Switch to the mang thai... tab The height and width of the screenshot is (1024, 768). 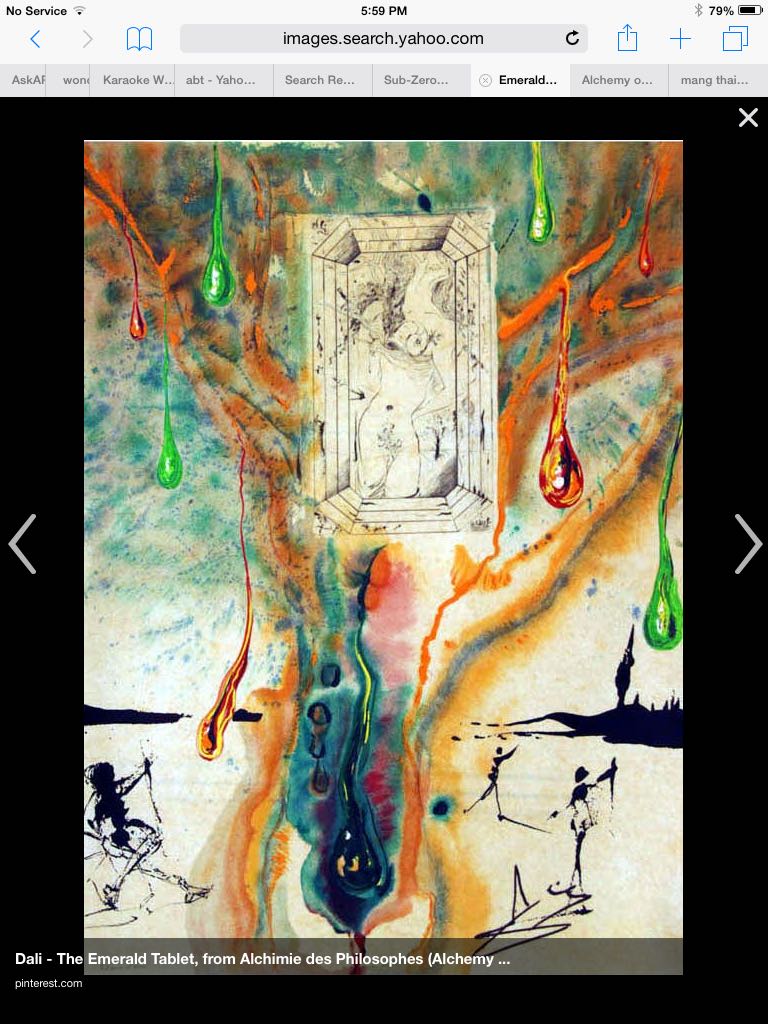(x=714, y=80)
